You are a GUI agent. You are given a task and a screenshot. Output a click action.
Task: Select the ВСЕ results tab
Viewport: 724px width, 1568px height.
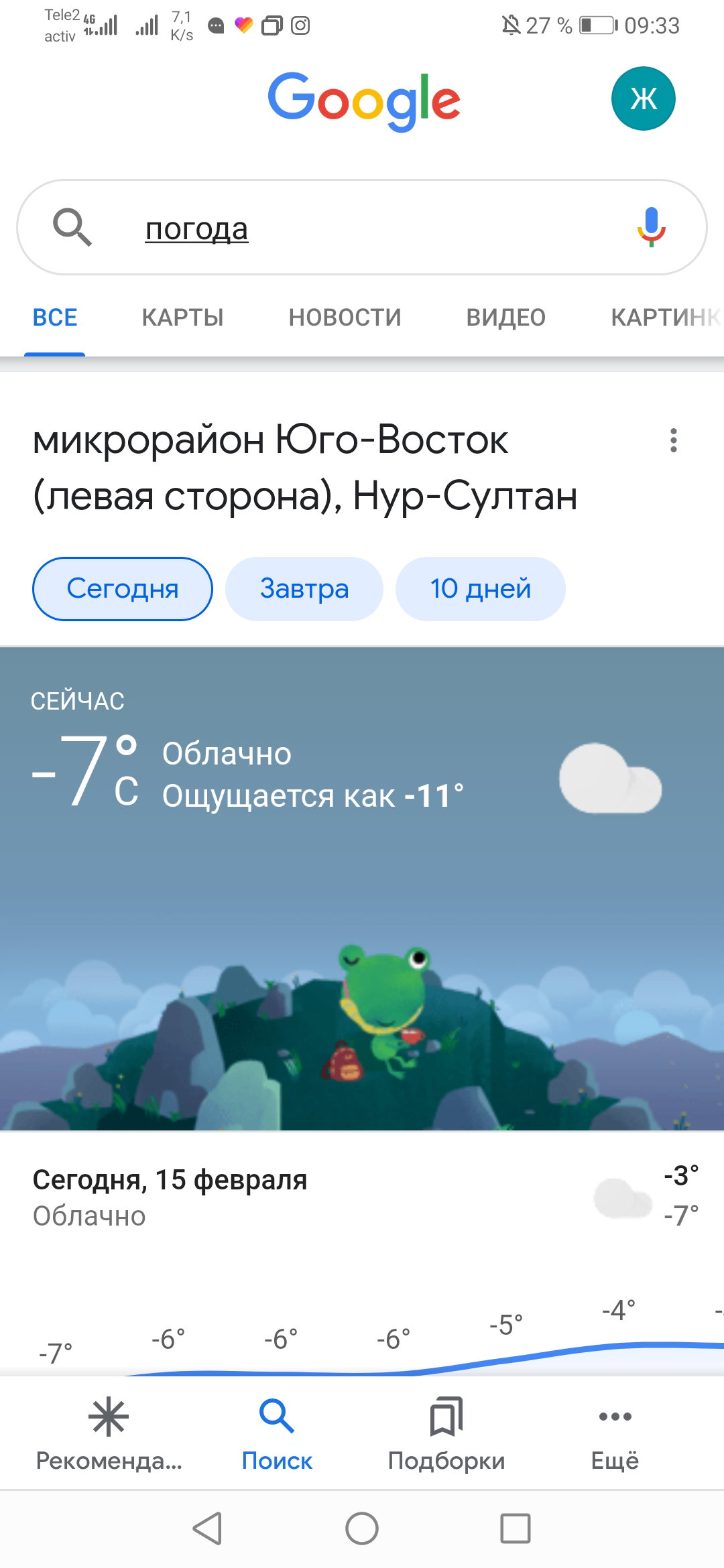[x=55, y=317]
